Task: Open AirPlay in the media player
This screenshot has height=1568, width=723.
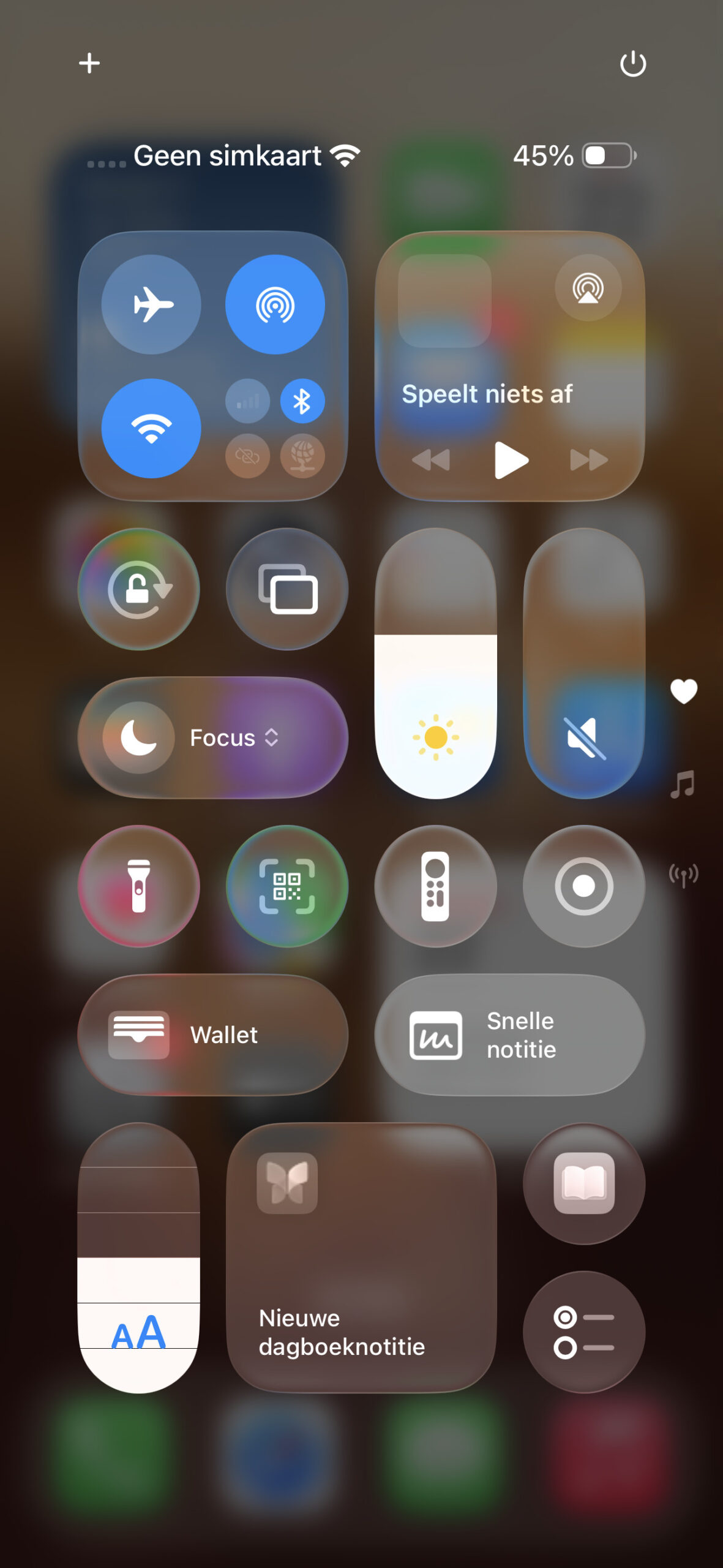Action: tap(588, 288)
